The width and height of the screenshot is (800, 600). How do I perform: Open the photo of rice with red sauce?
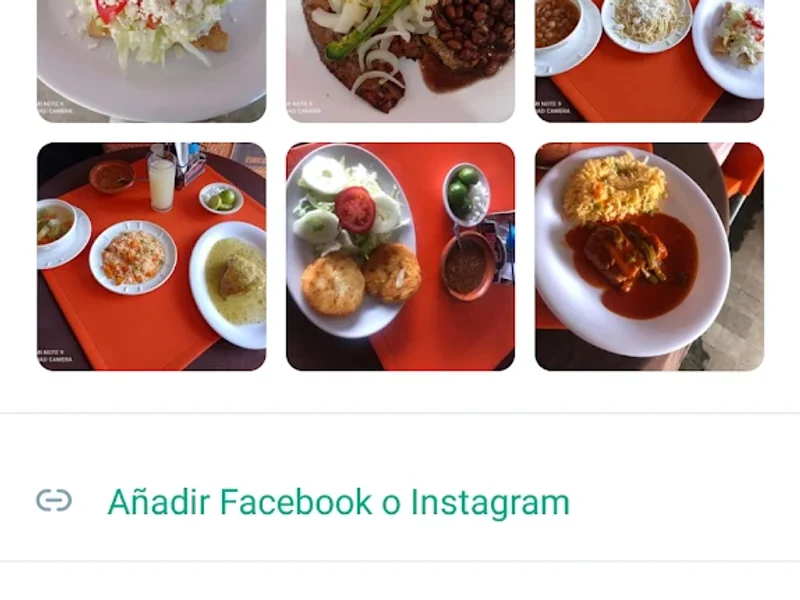pos(649,256)
